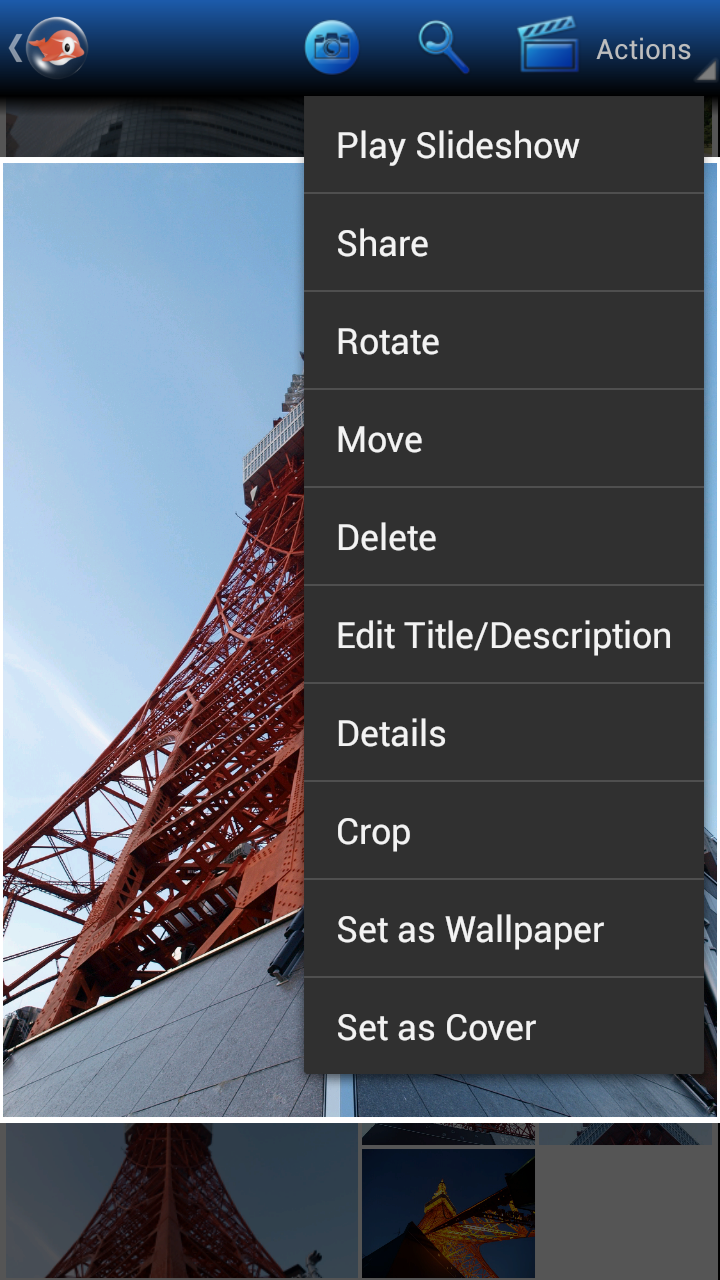Open the search magnifier icon
The width and height of the screenshot is (720, 1280).
(x=443, y=47)
